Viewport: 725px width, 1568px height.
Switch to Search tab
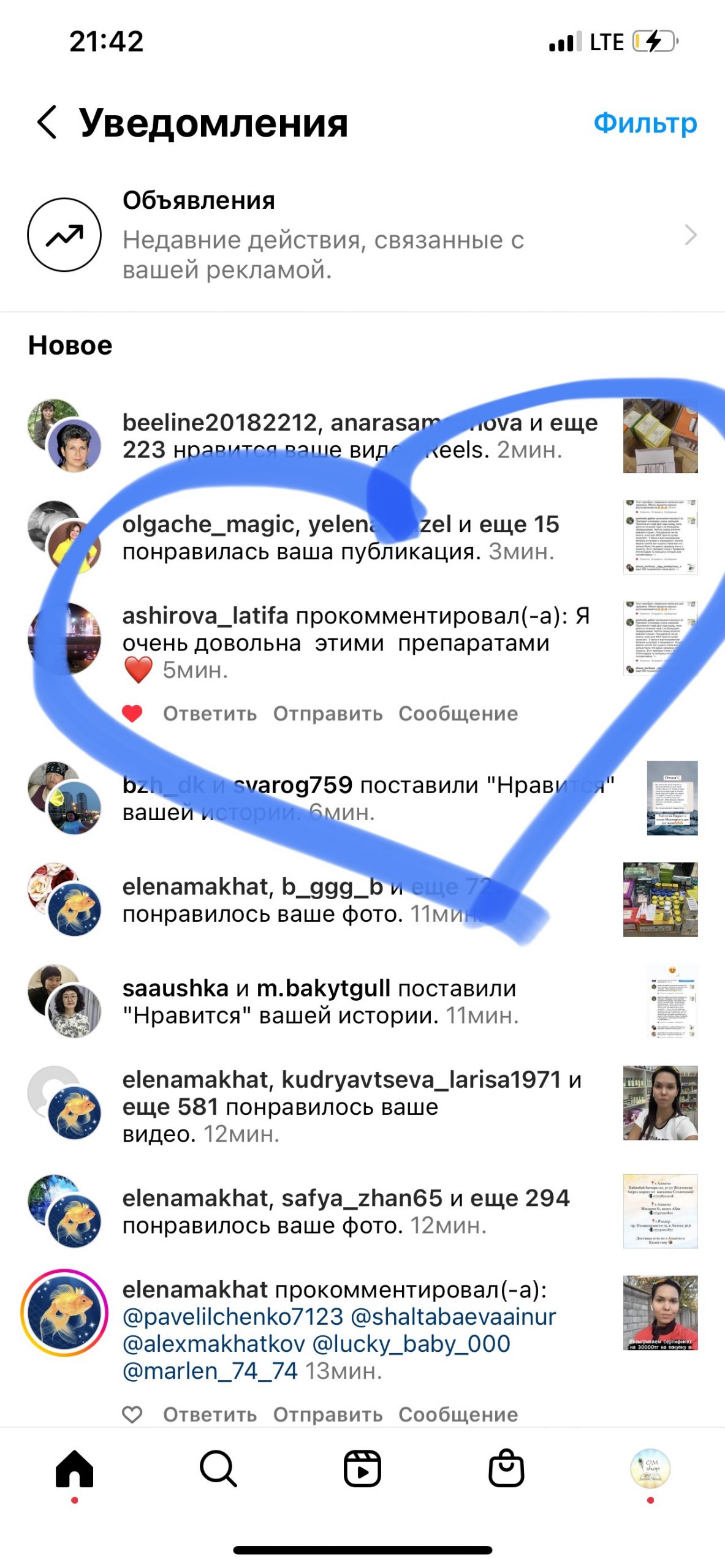click(218, 1469)
